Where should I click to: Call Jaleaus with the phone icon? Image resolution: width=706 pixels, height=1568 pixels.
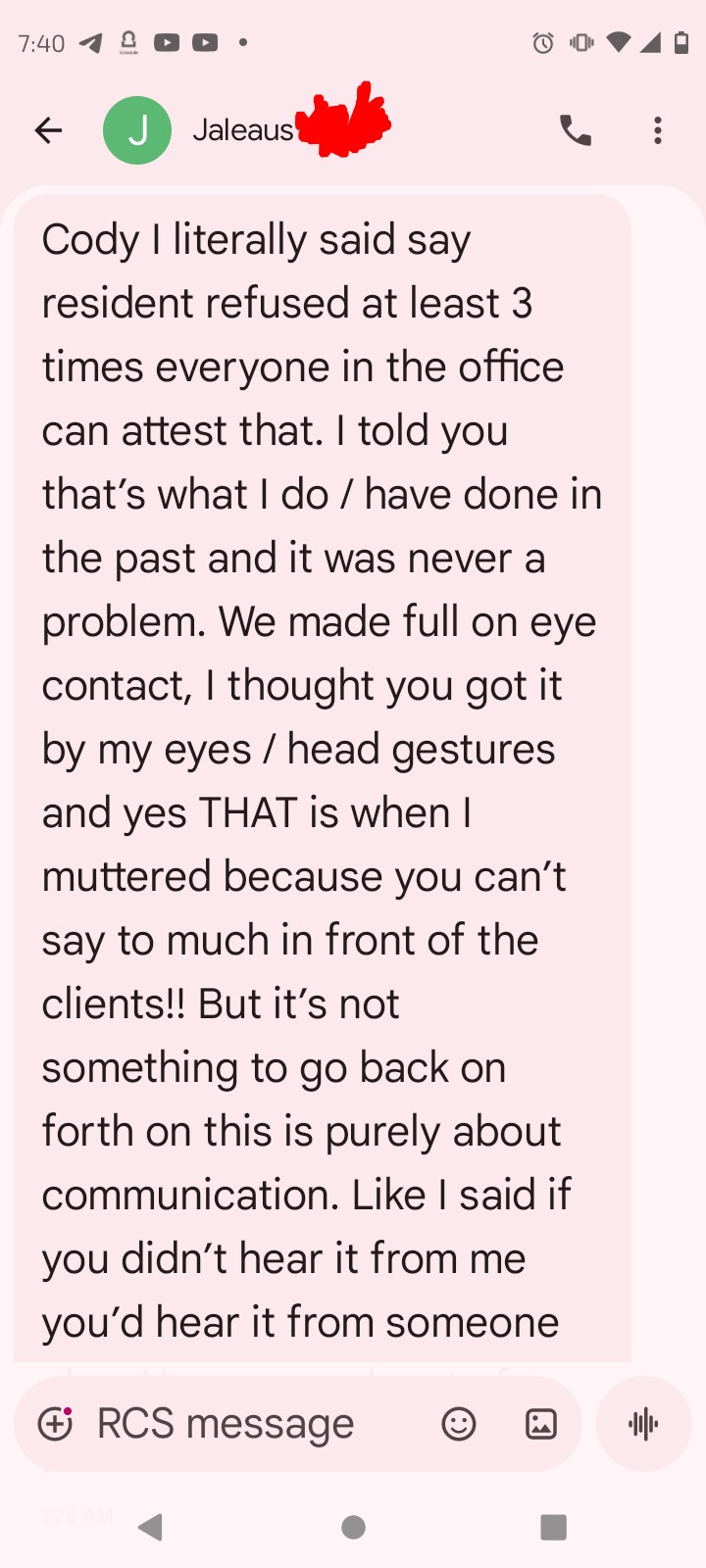(576, 130)
